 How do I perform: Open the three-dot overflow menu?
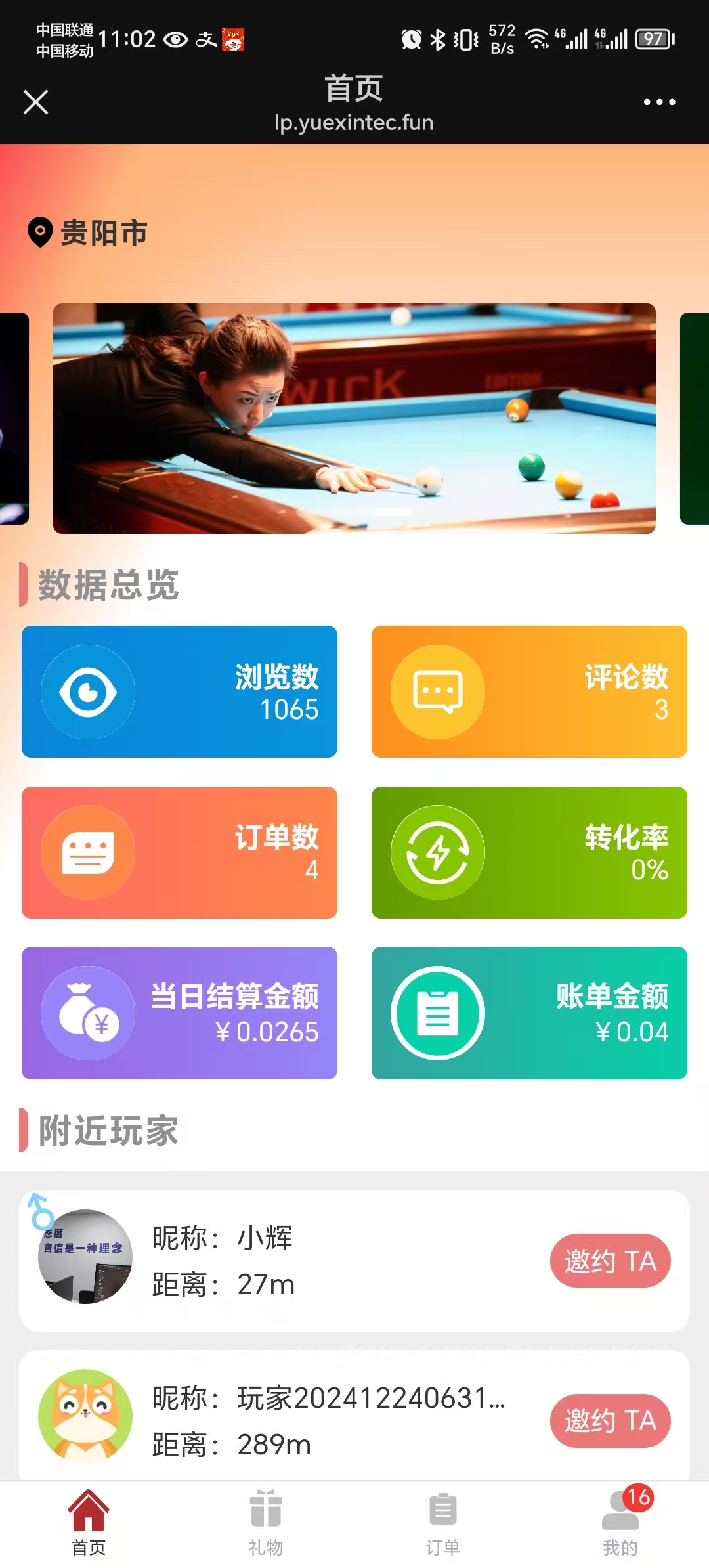click(x=659, y=102)
